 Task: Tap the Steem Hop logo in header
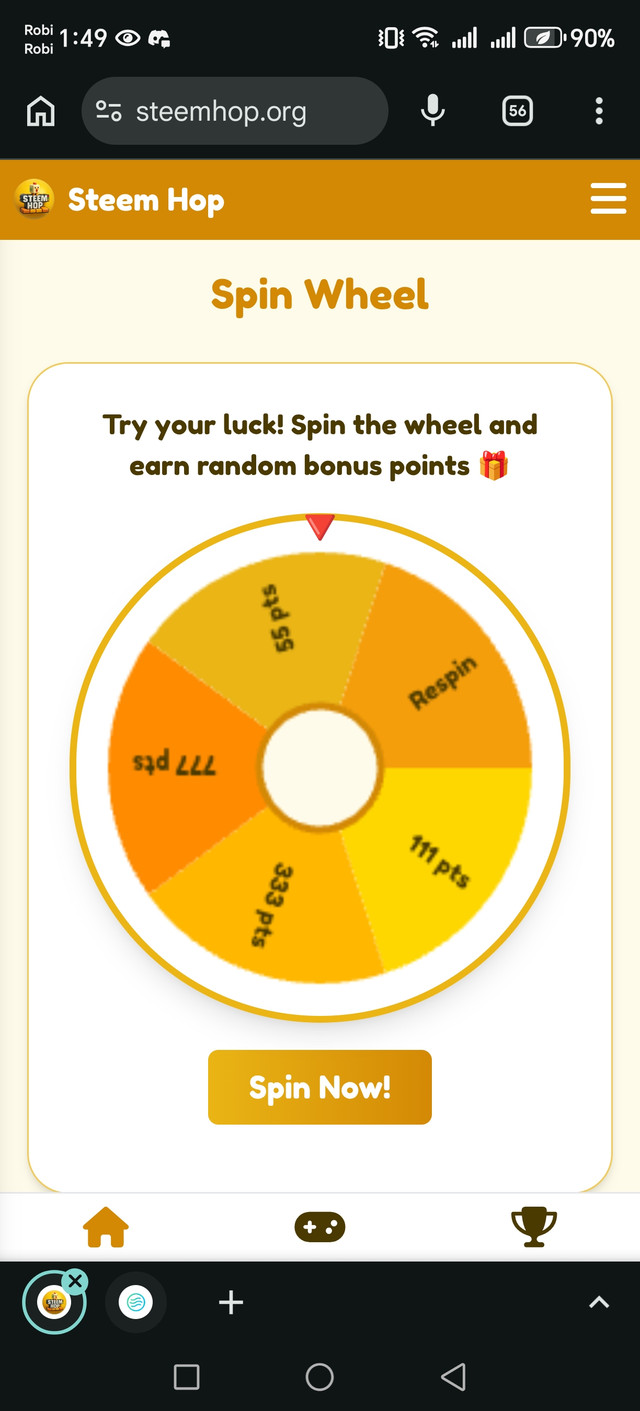[35, 199]
